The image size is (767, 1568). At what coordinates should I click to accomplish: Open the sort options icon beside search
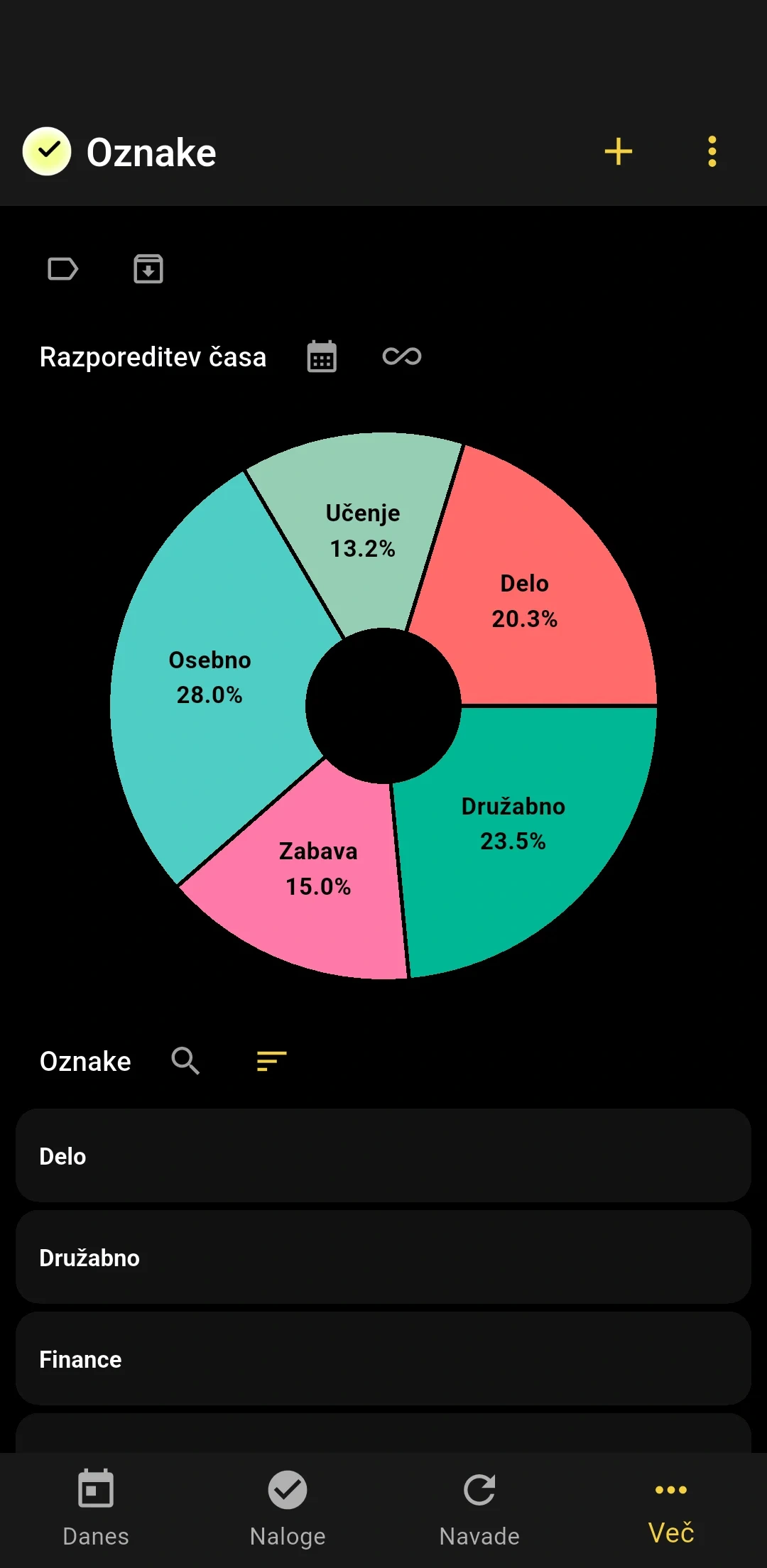pyautogui.click(x=270, y=1060)
